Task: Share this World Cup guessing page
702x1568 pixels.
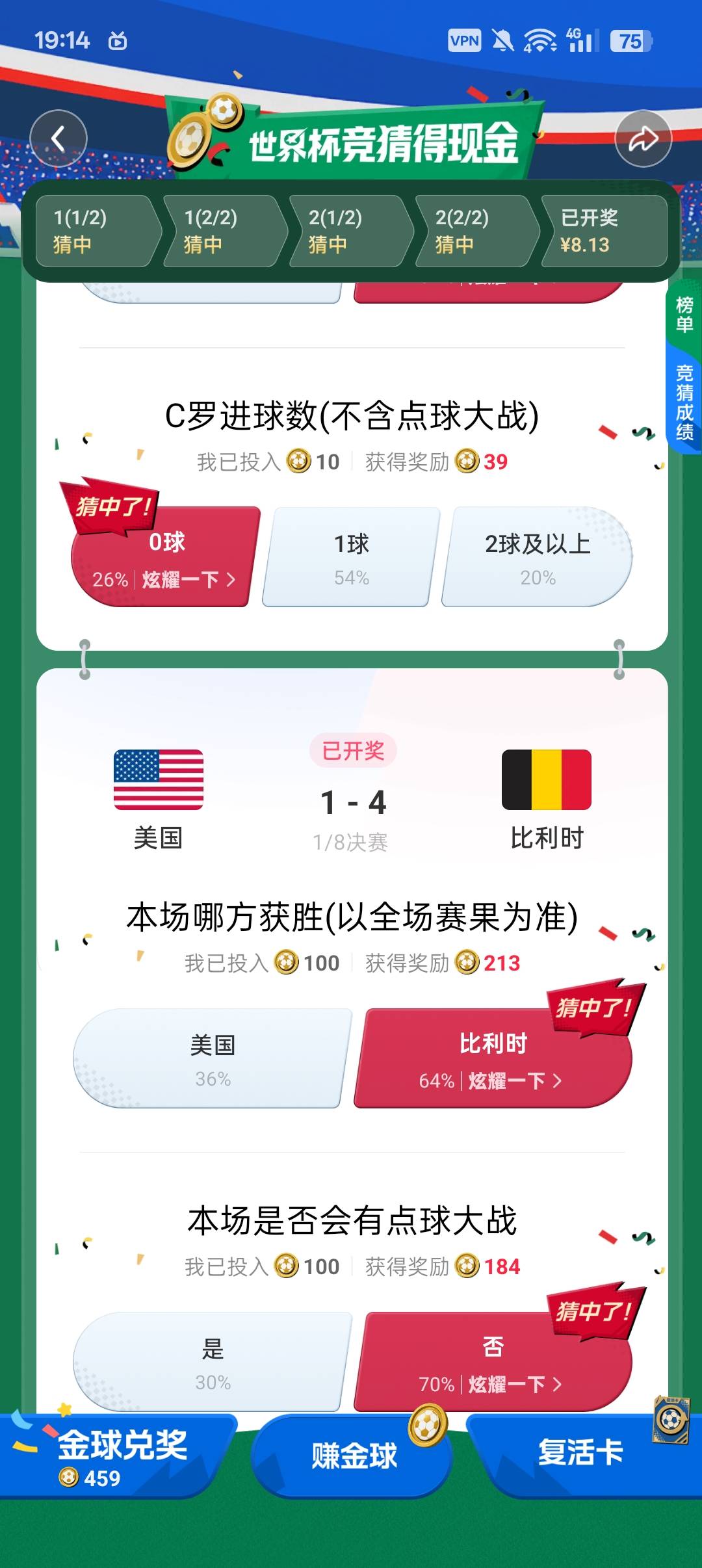Action: point(643,138)
